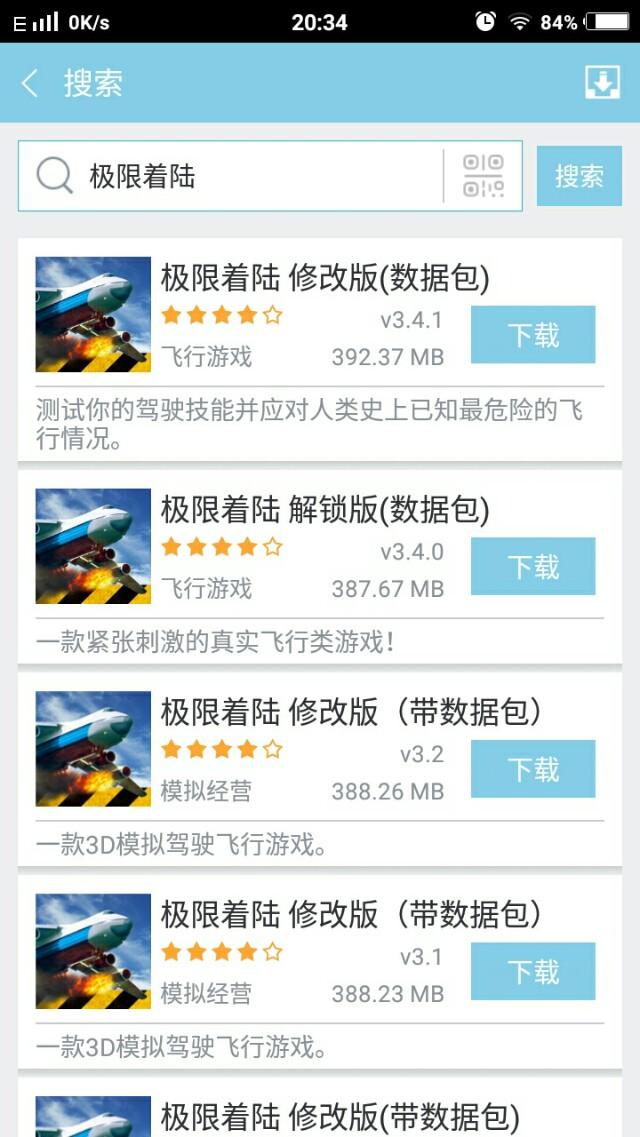Image resolution: width=640 pixels, height=1137 pixels.
Task: Download 极限着陆 修改版 v3.1
Action: pyautogui.click(x=532, y=971)
